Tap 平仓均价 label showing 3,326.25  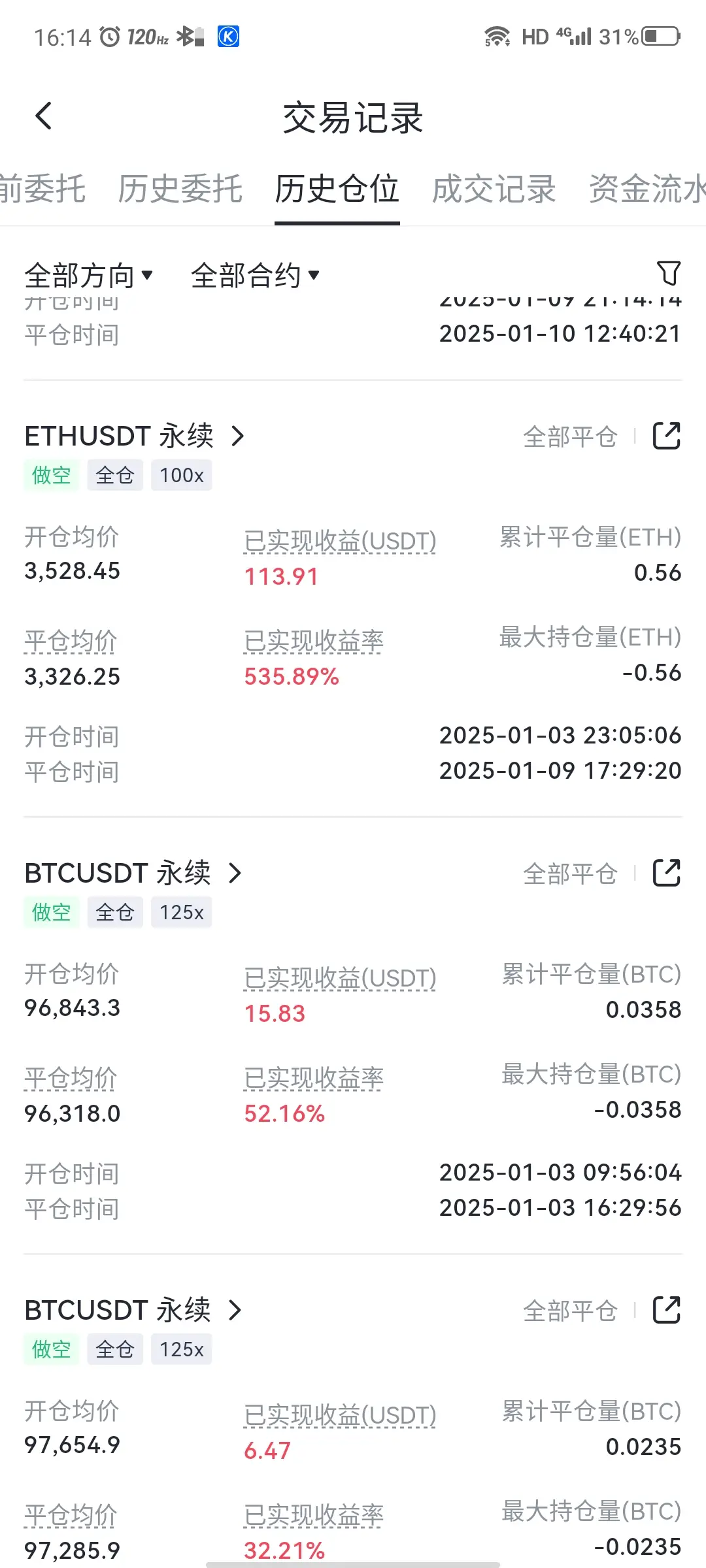(x=71, y=641)
